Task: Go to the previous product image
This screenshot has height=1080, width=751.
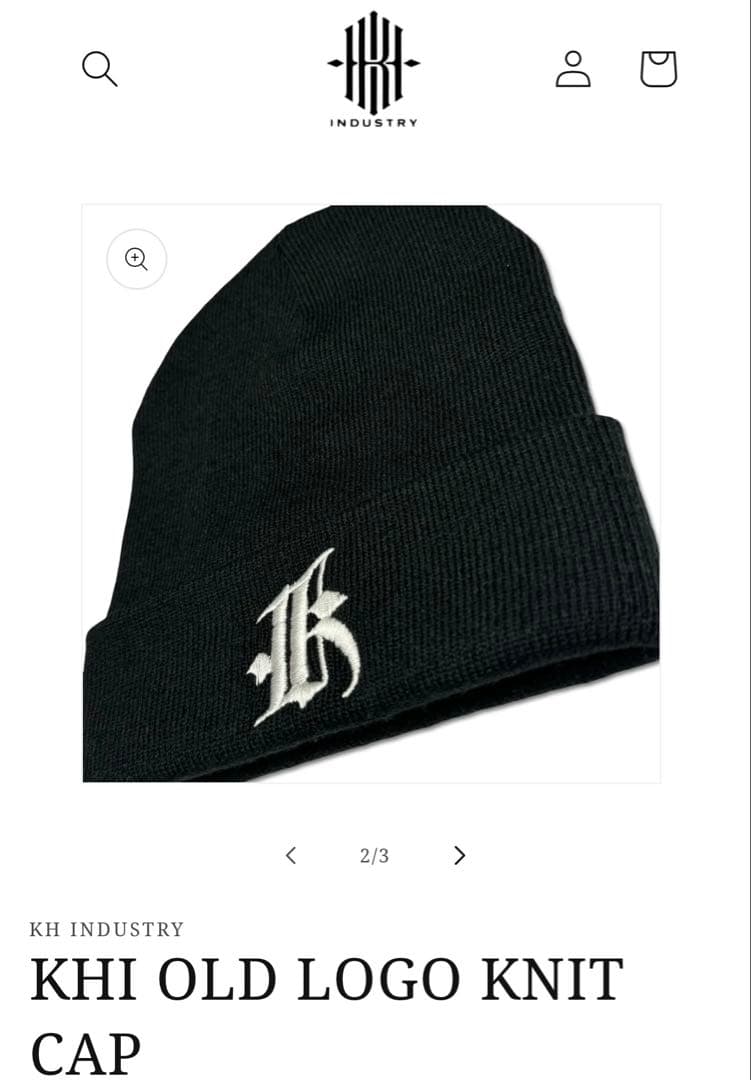Action: [x=291, y=855]
